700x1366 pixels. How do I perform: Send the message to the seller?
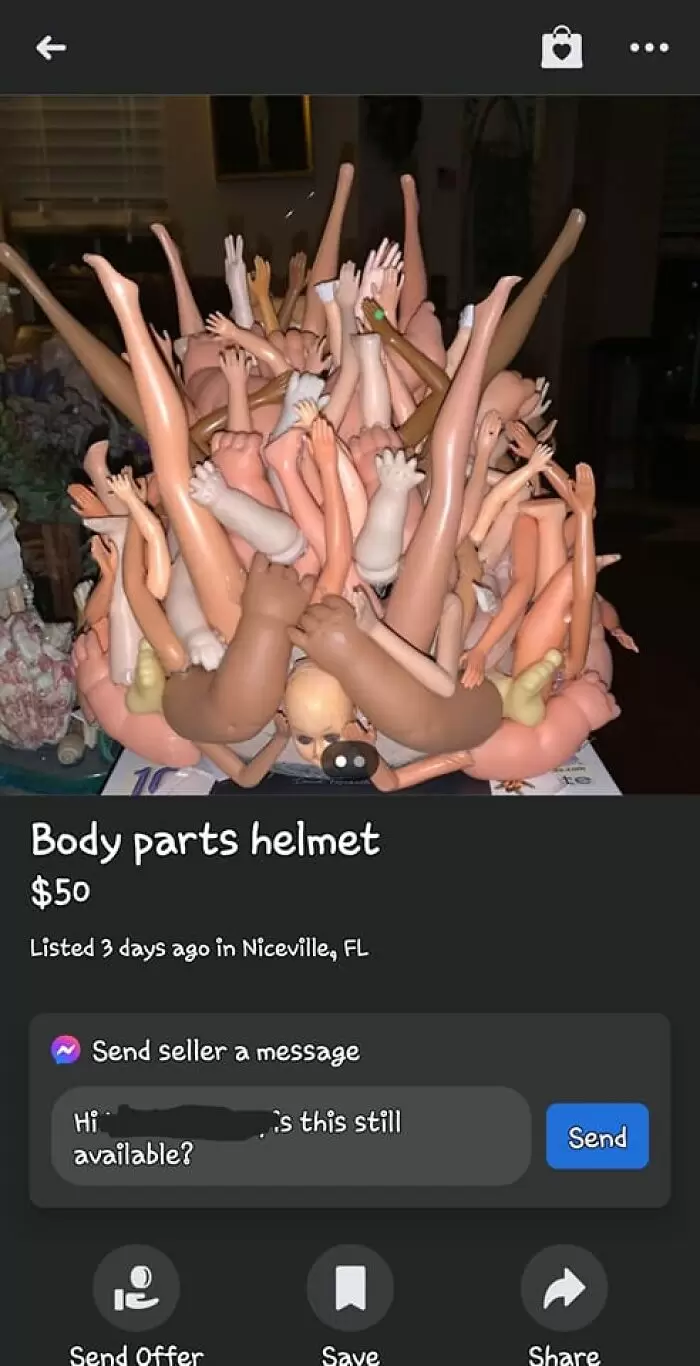(597, 1137)
